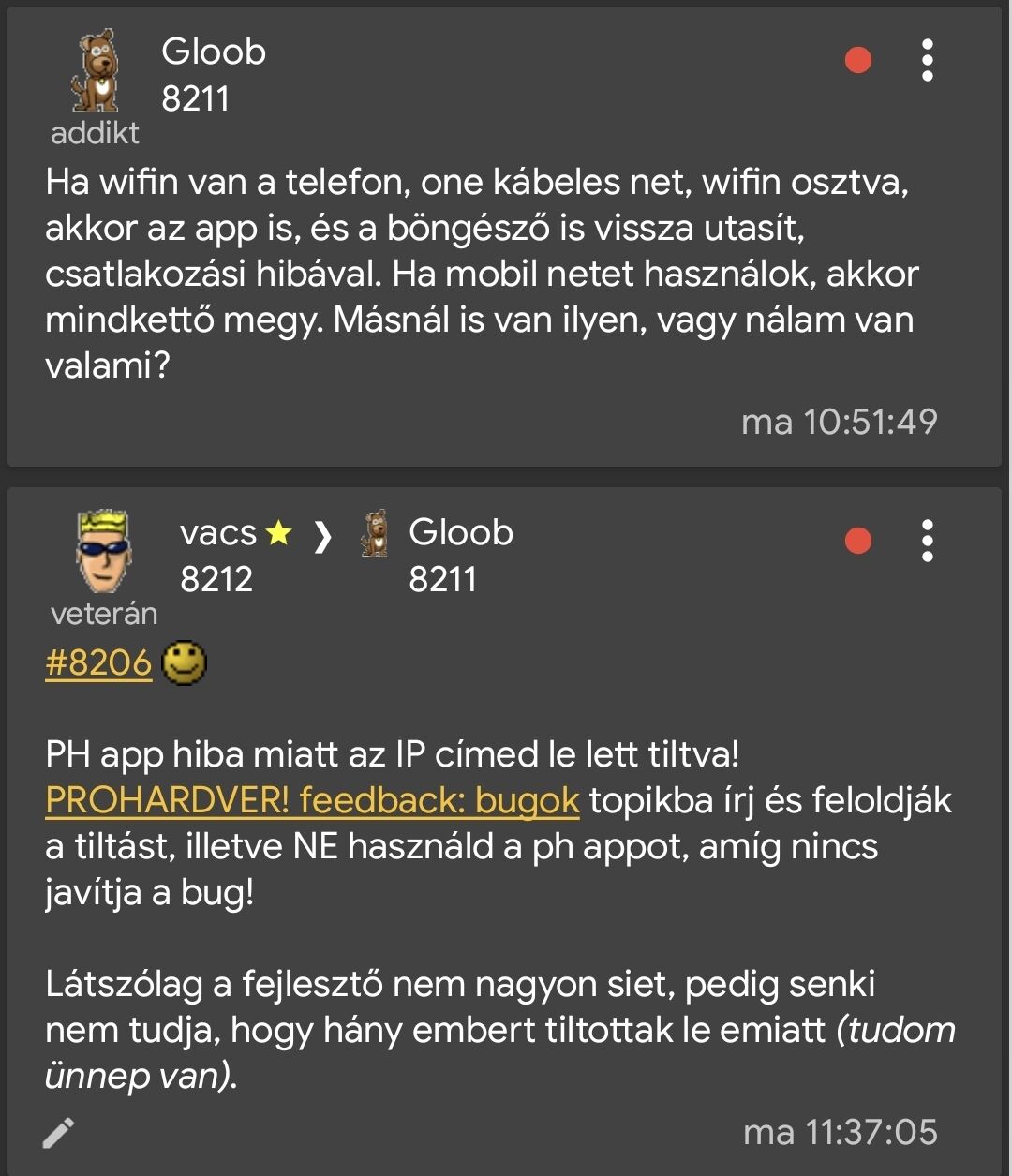The height and width of the screenshot is (1176, 1012).
Task: Open the #8206 post link
Action: 98,662
